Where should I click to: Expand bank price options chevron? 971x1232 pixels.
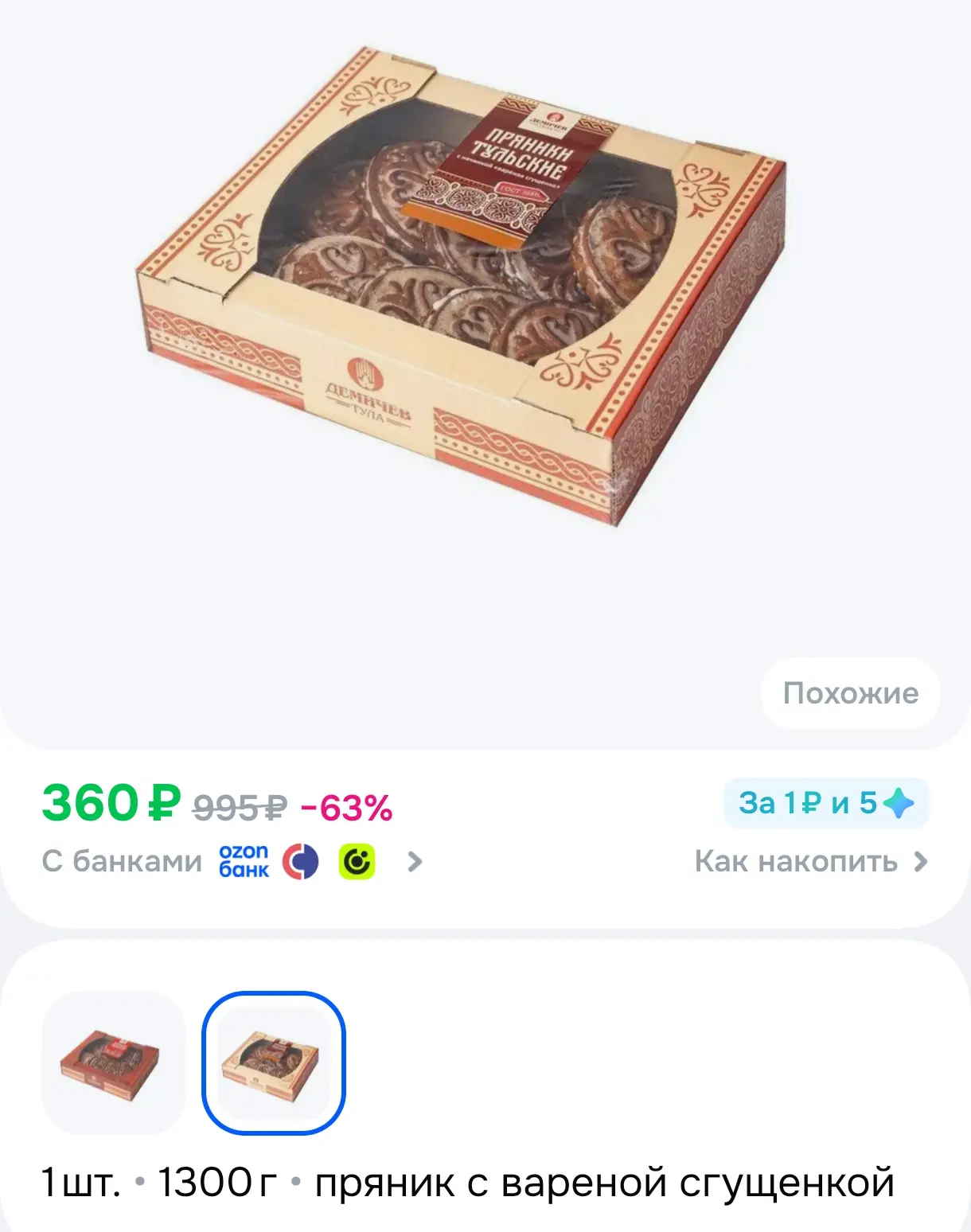click(415, 862)
